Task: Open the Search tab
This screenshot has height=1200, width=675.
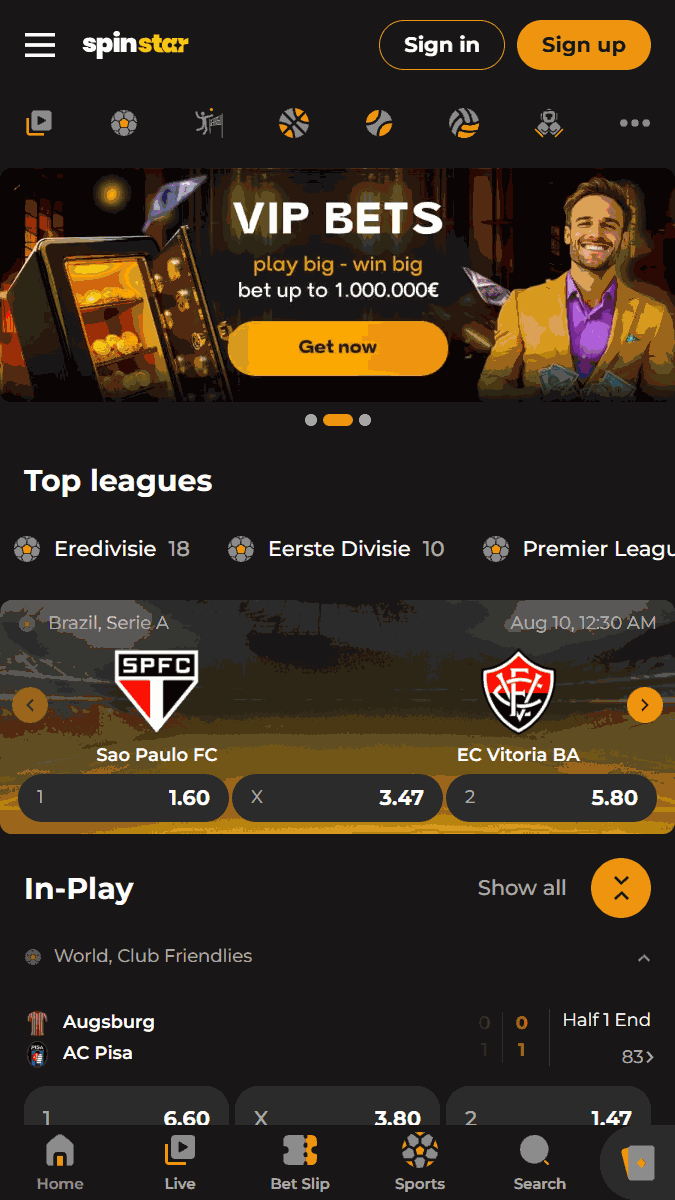Action: [540, 1163]
